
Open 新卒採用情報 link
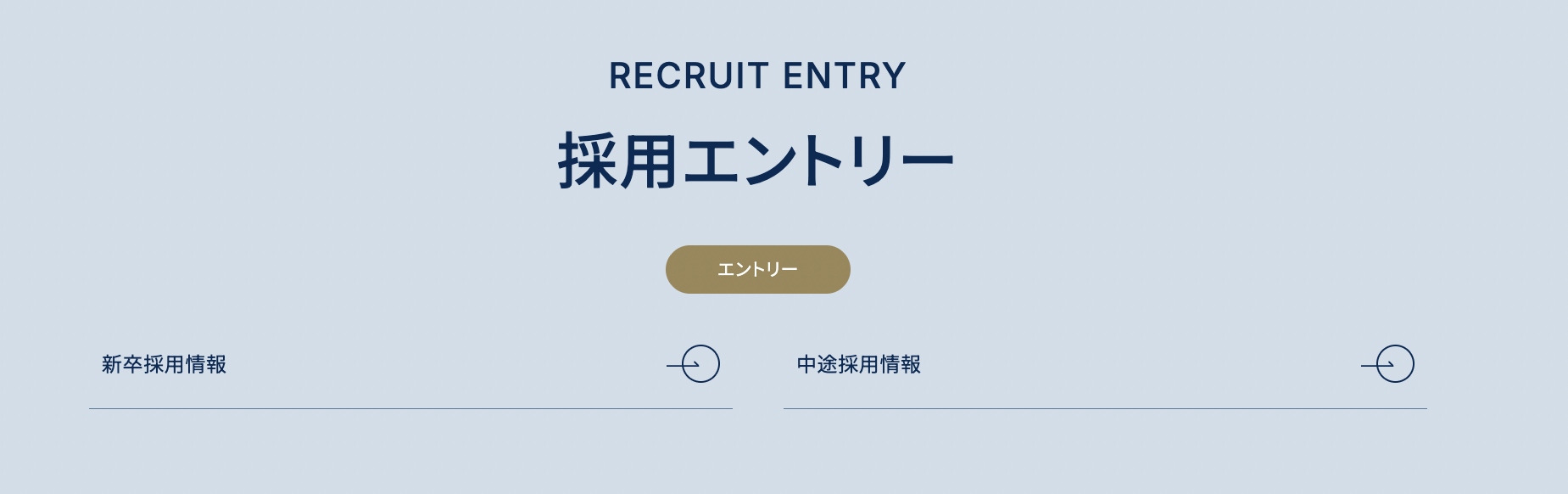click(x=164, y=365)
